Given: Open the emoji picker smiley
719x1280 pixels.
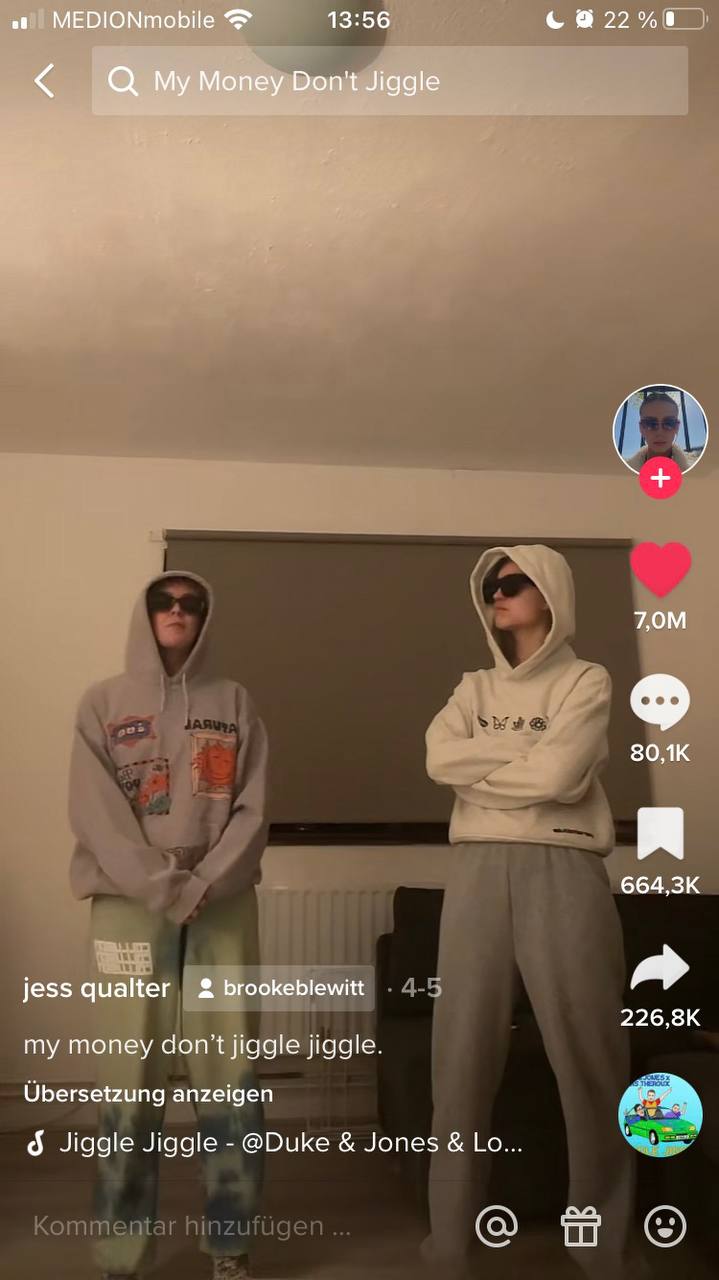Looking at the screenshot, I should point(665,1226).
